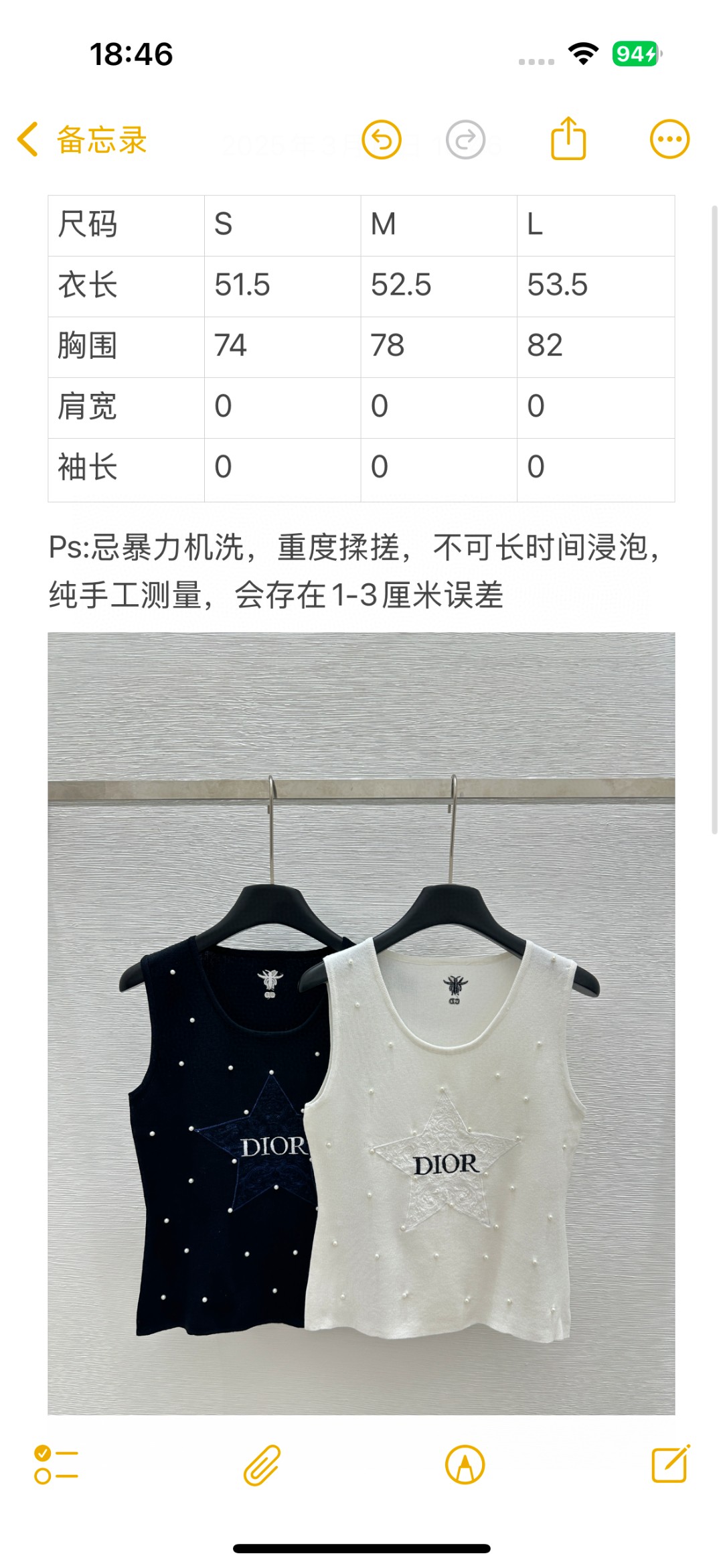Open the attachment paperclip
The height and width of the screenshot is (1568, 723).
262,1465
